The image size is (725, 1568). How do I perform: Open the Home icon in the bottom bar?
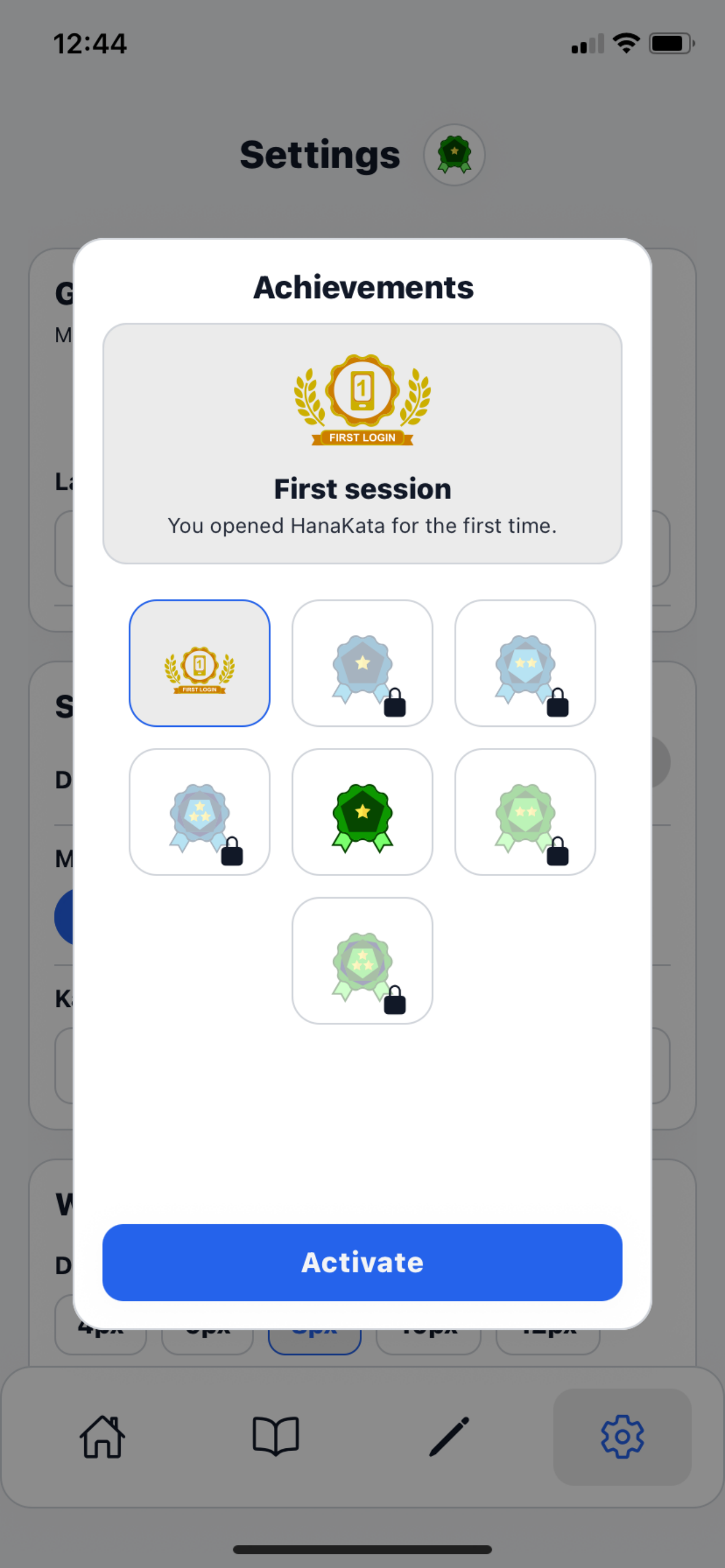(102, 1438)
